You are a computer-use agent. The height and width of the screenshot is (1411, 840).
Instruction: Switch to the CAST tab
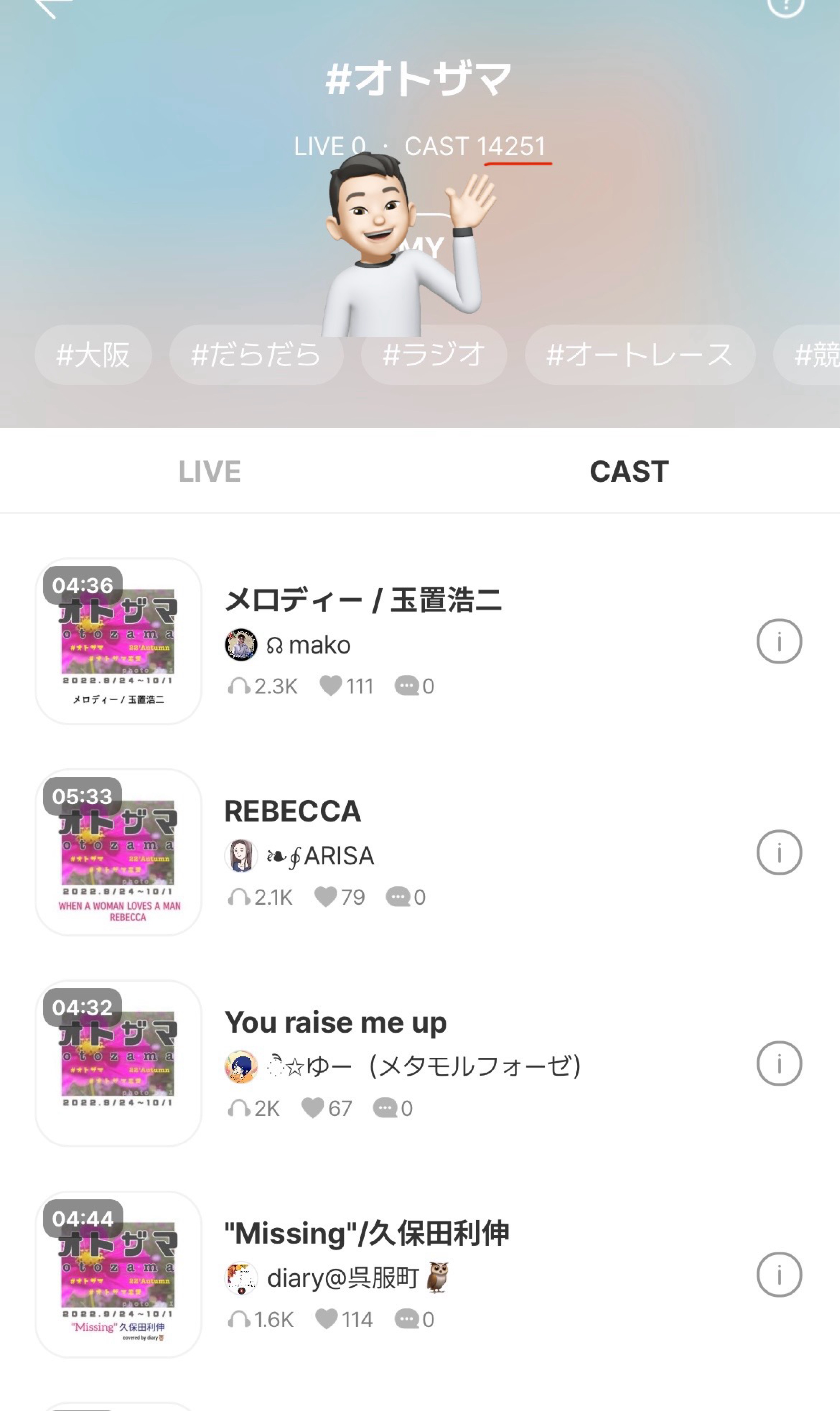[629, 472]
